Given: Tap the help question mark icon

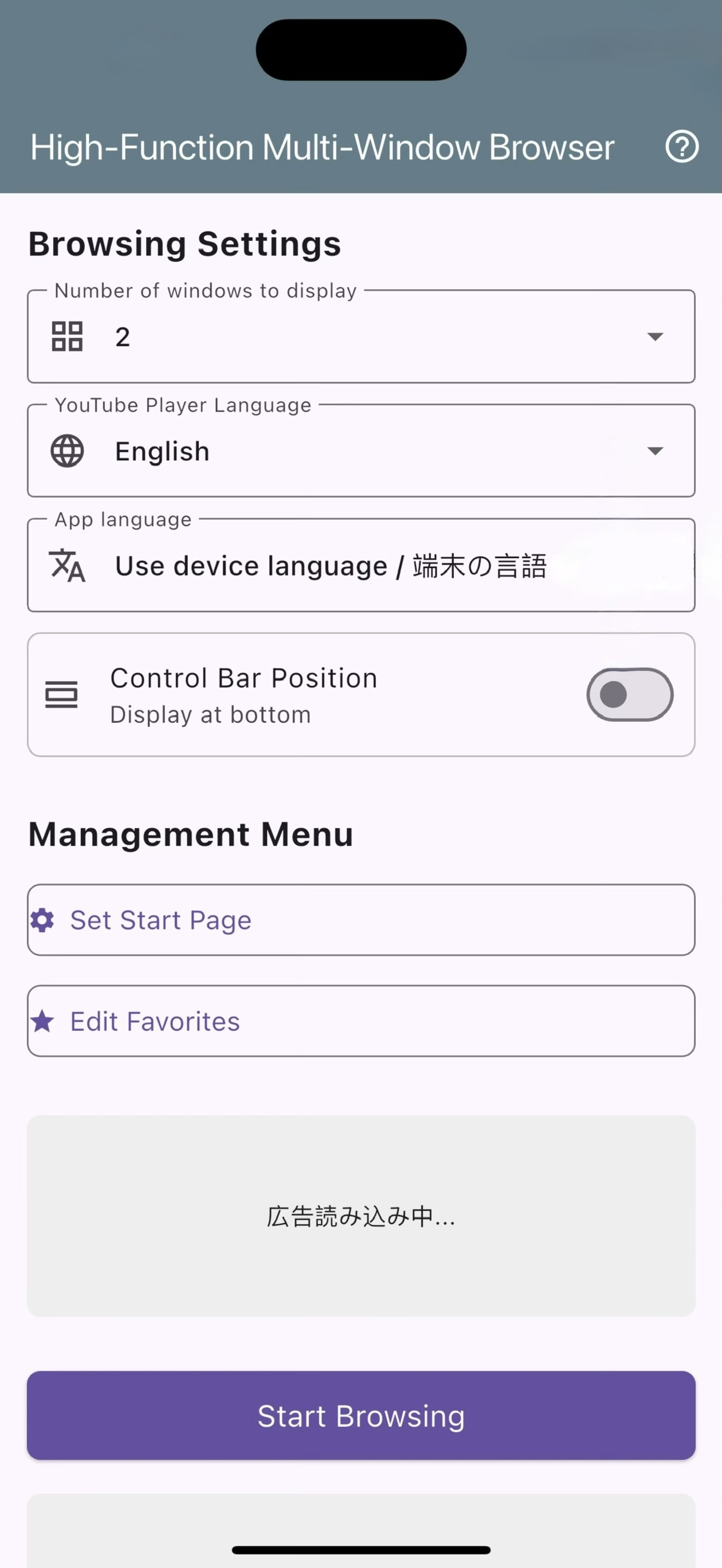Looking at the screenshot, I should click(682, 147).
